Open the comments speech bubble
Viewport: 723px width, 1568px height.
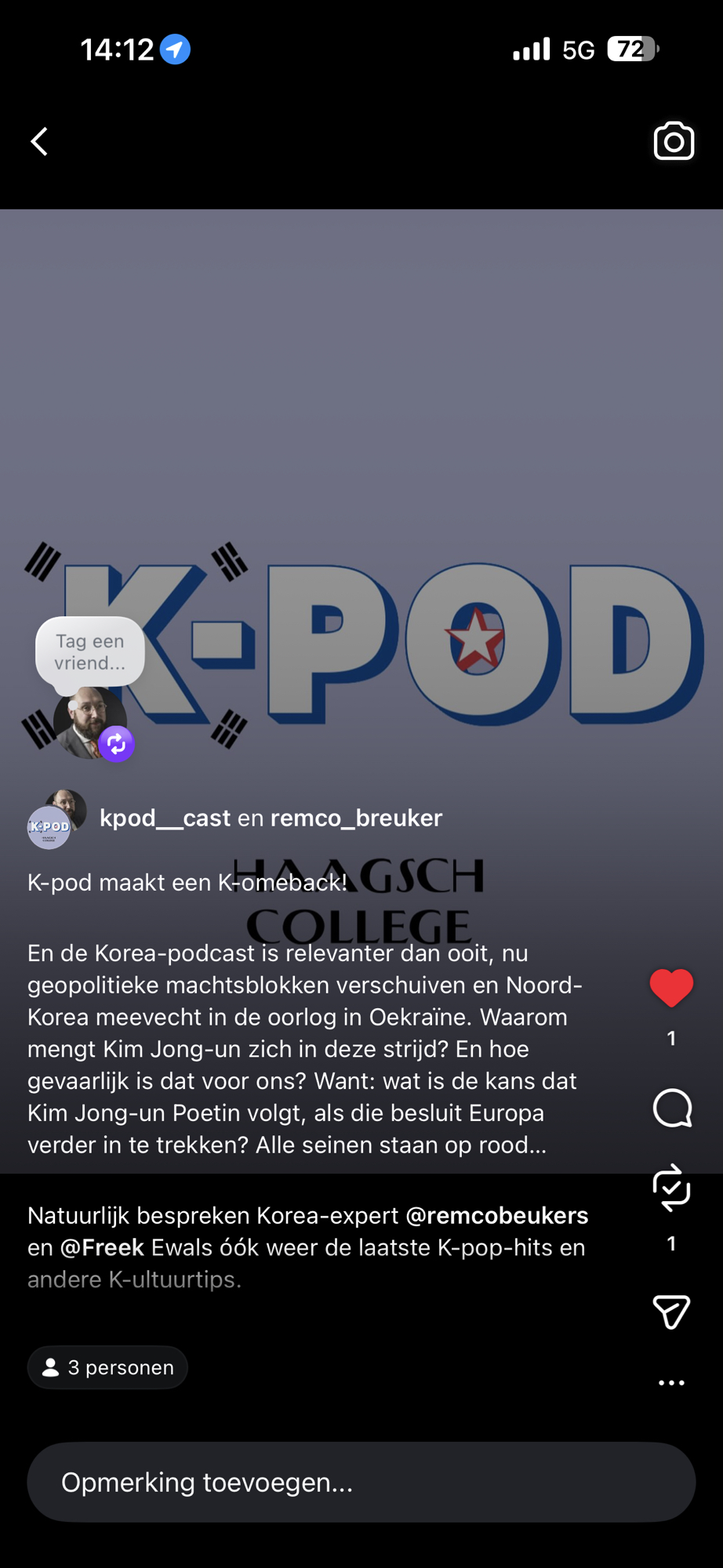[x=671, y=1108]
